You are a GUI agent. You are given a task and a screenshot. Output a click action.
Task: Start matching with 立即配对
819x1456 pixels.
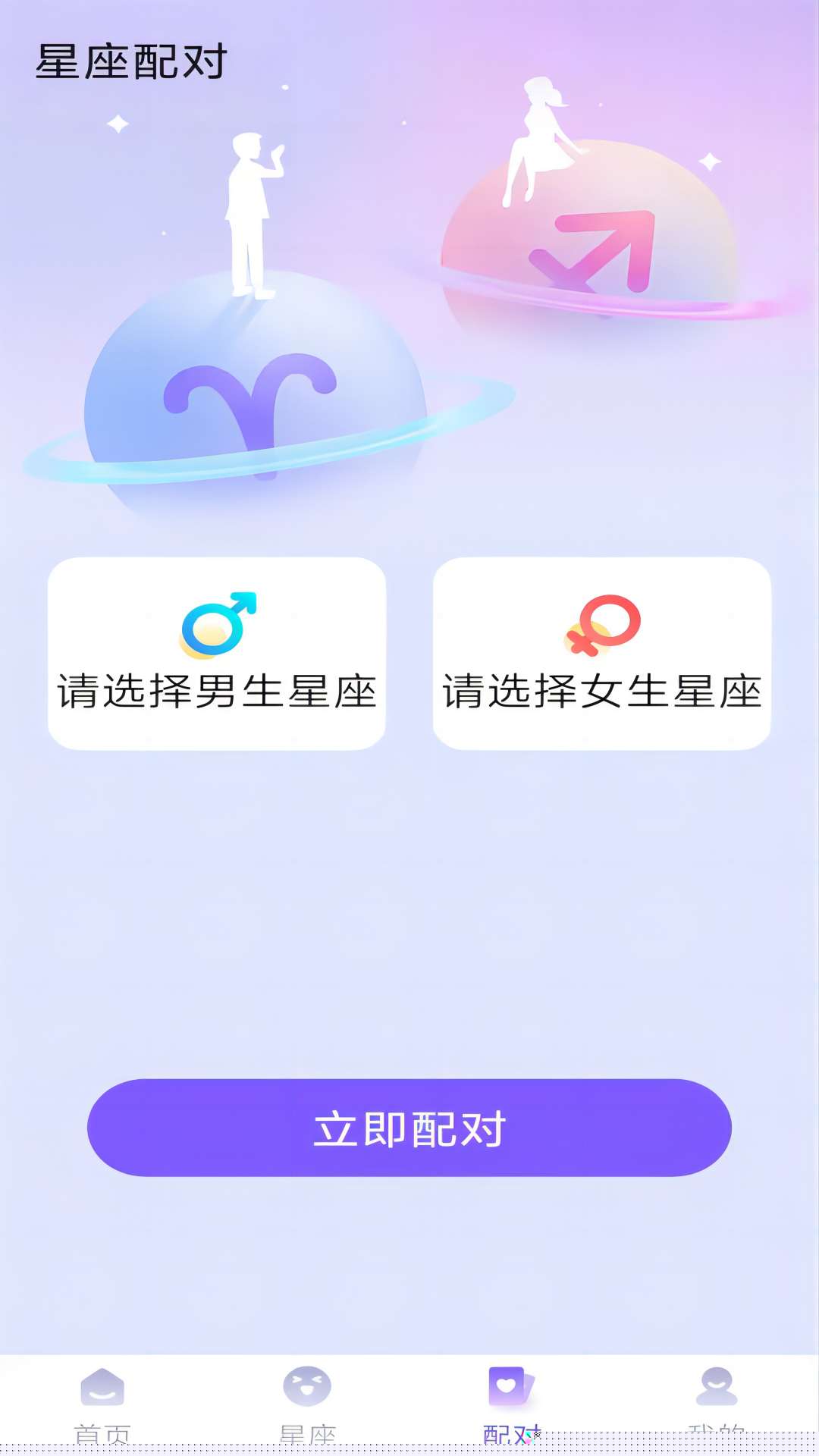coord(409,1128)
